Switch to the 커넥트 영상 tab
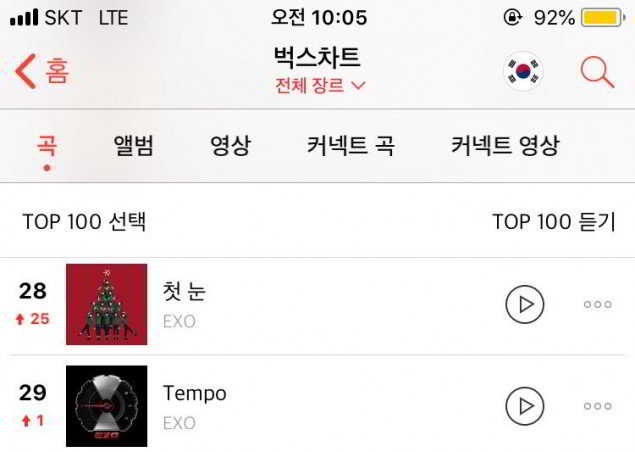635x452 pixels. click(505, 146)
